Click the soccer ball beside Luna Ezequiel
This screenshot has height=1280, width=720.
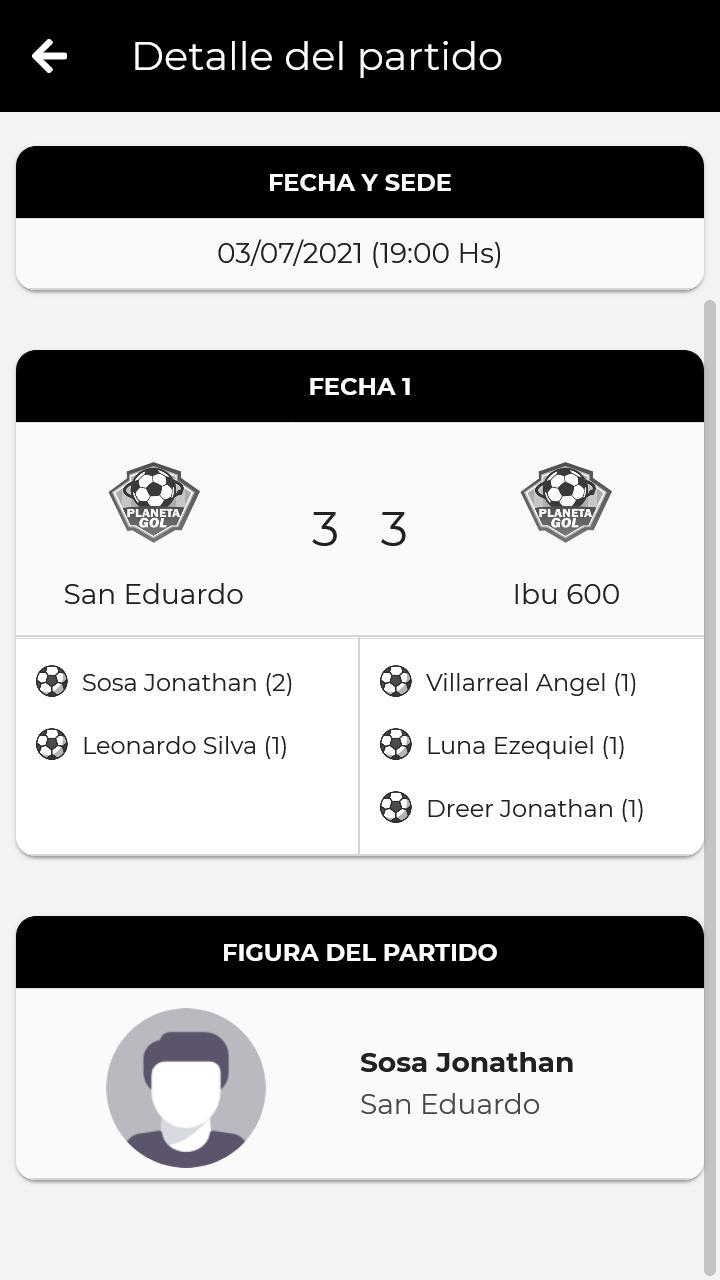[396, 745]
